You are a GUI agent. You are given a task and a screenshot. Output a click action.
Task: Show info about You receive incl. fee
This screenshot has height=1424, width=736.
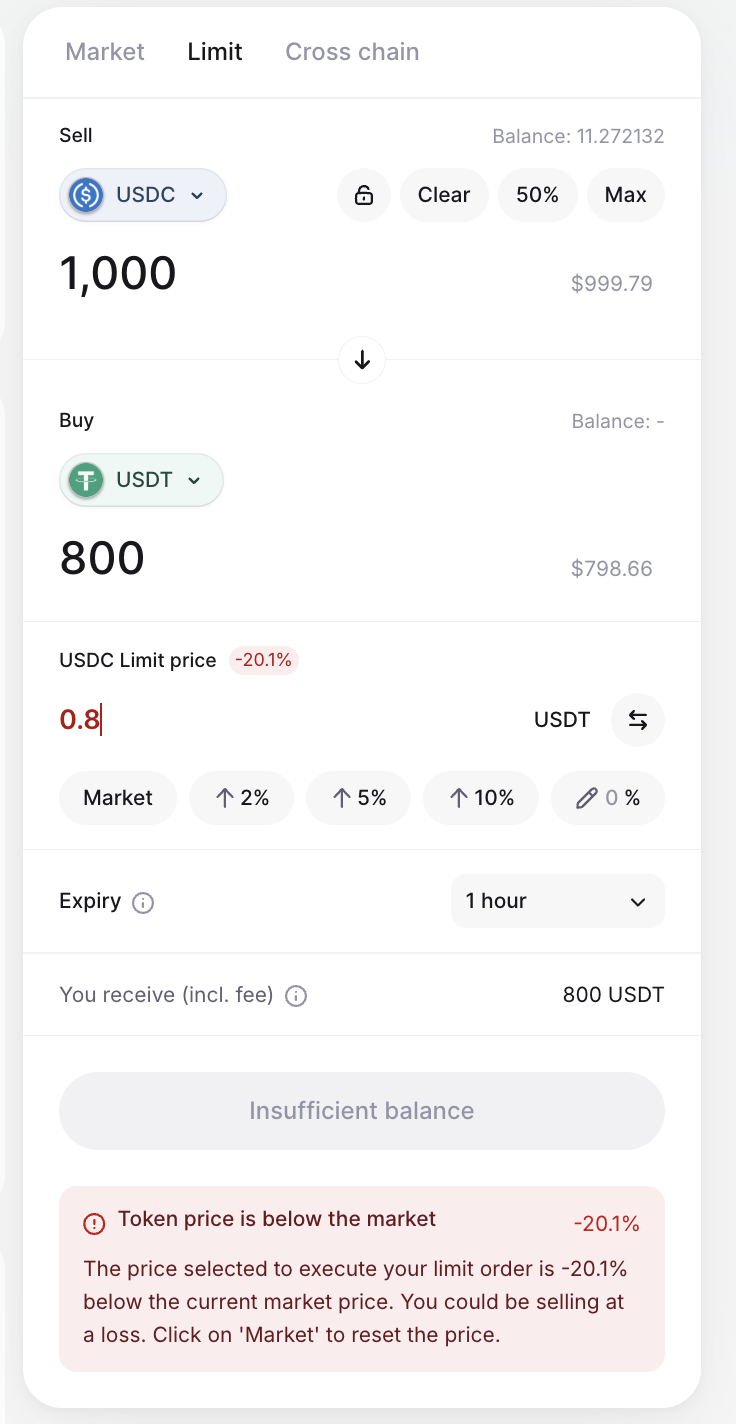296,996
